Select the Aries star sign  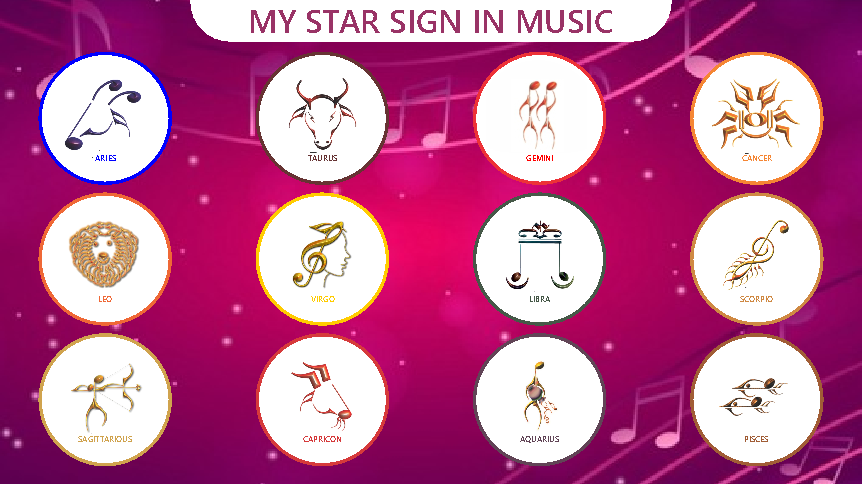[105, 118]
